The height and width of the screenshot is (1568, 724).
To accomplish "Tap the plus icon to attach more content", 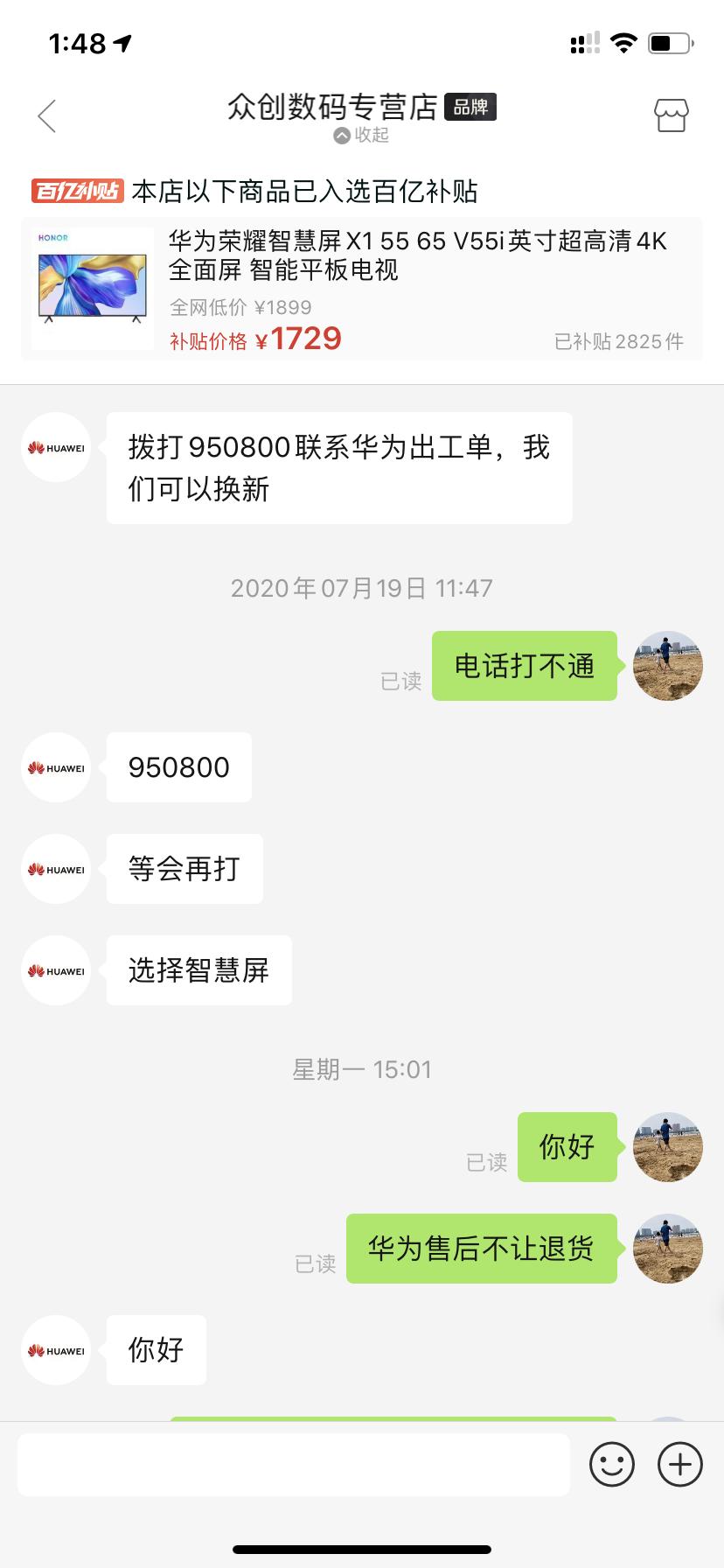I will click(x=679, y=1464).
